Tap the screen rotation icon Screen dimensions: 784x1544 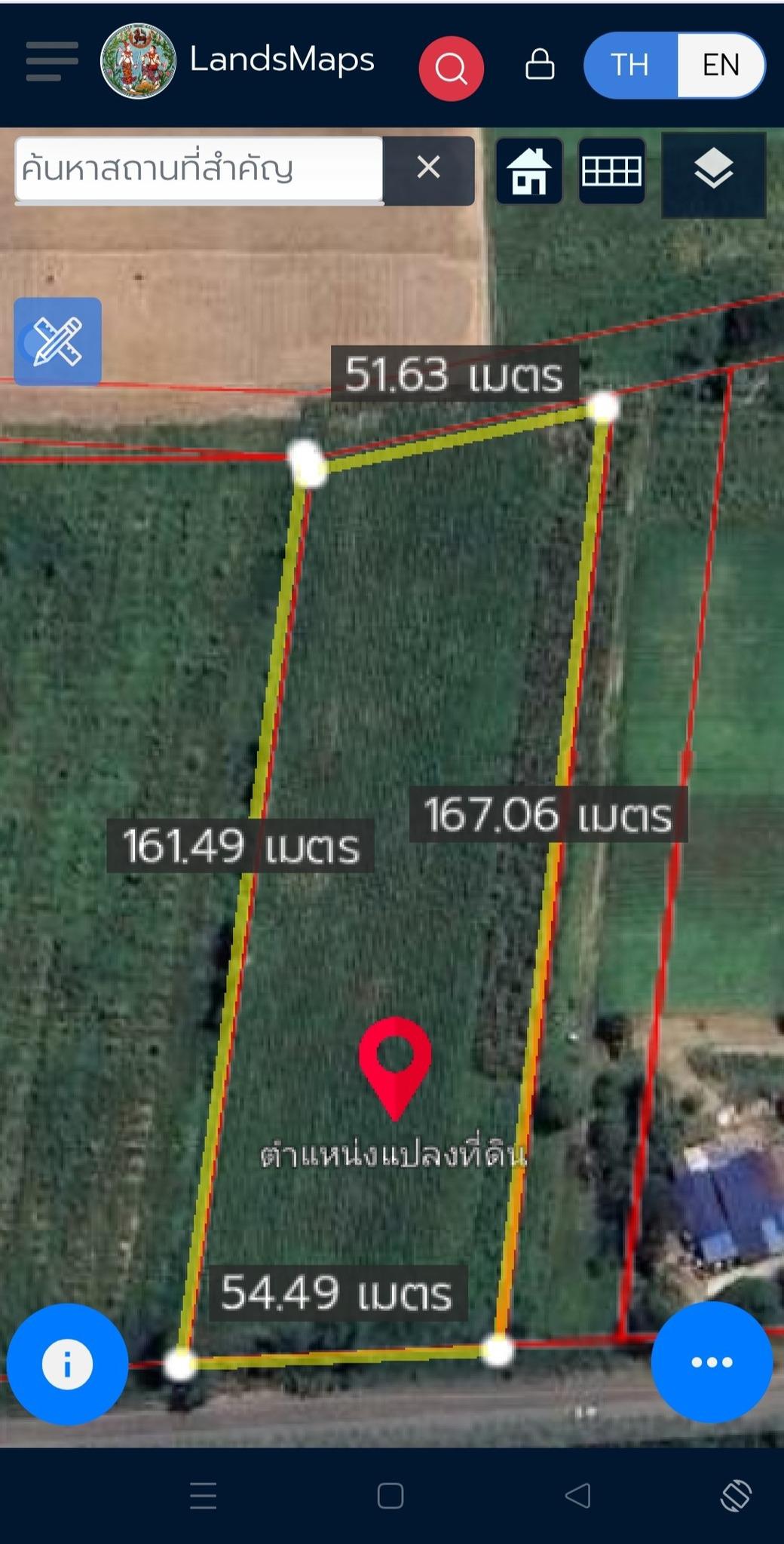coord(736,1495)
